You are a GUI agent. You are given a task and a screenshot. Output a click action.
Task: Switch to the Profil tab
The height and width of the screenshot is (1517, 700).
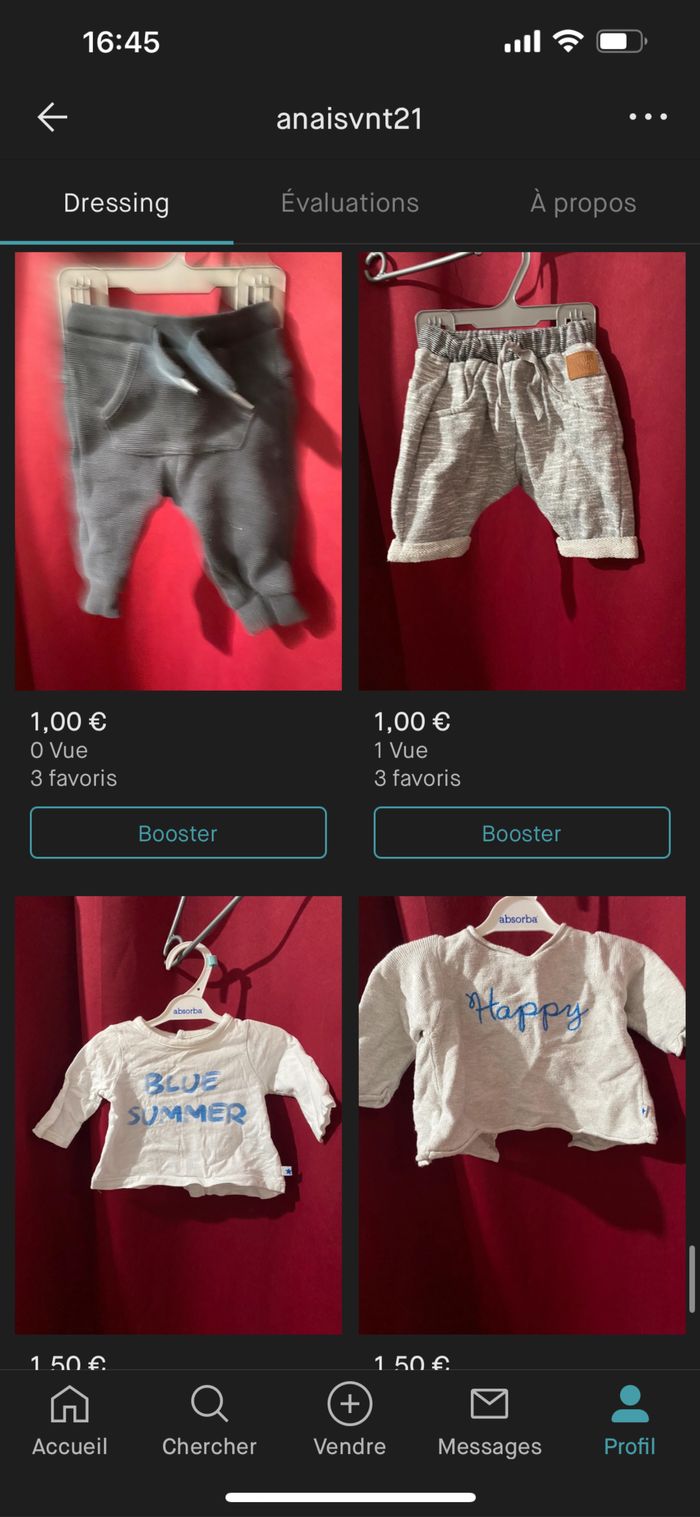tap(629, 1422)
